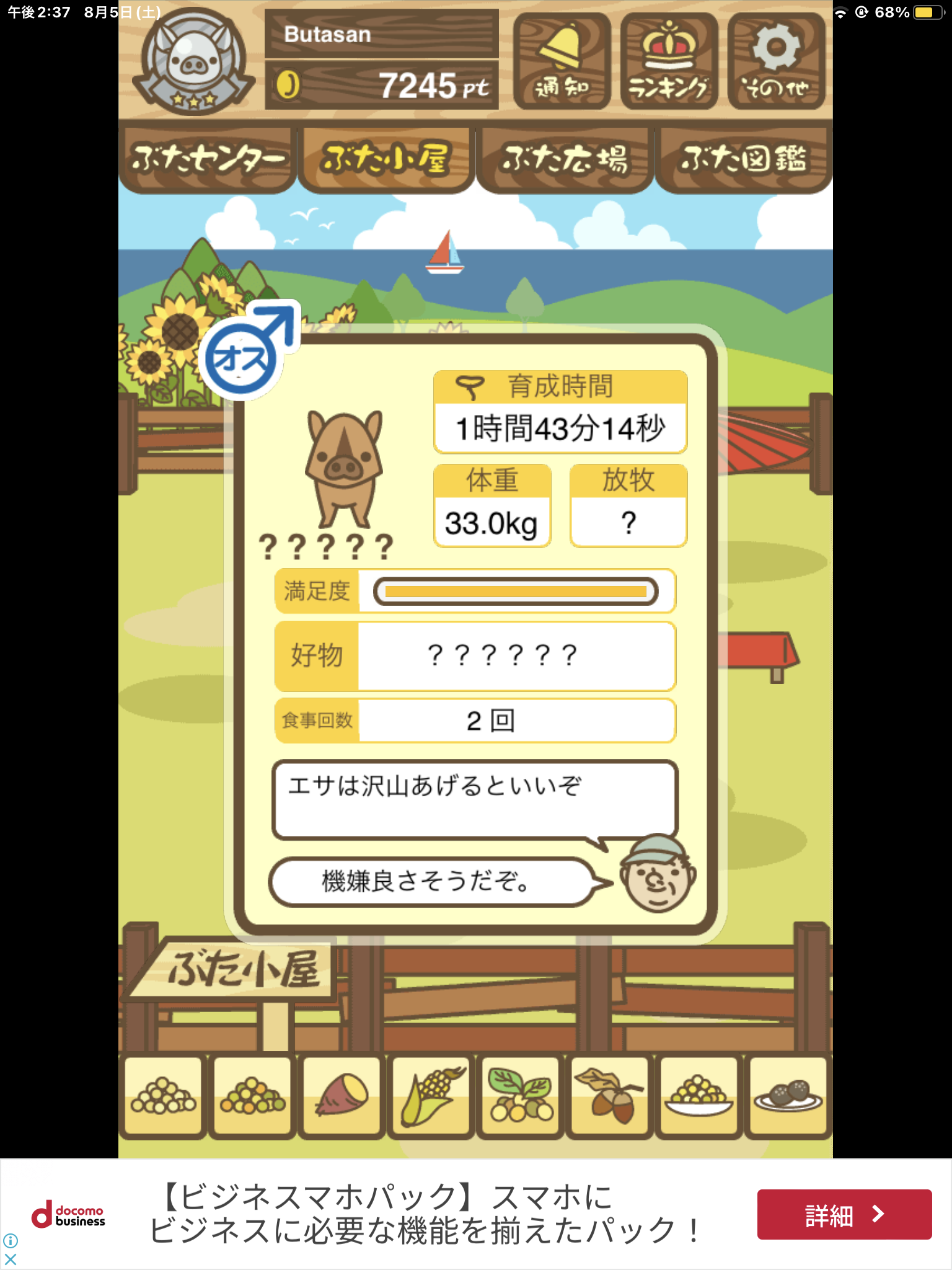Choose the bowl of yellow beans

[x=699, y=1097]
